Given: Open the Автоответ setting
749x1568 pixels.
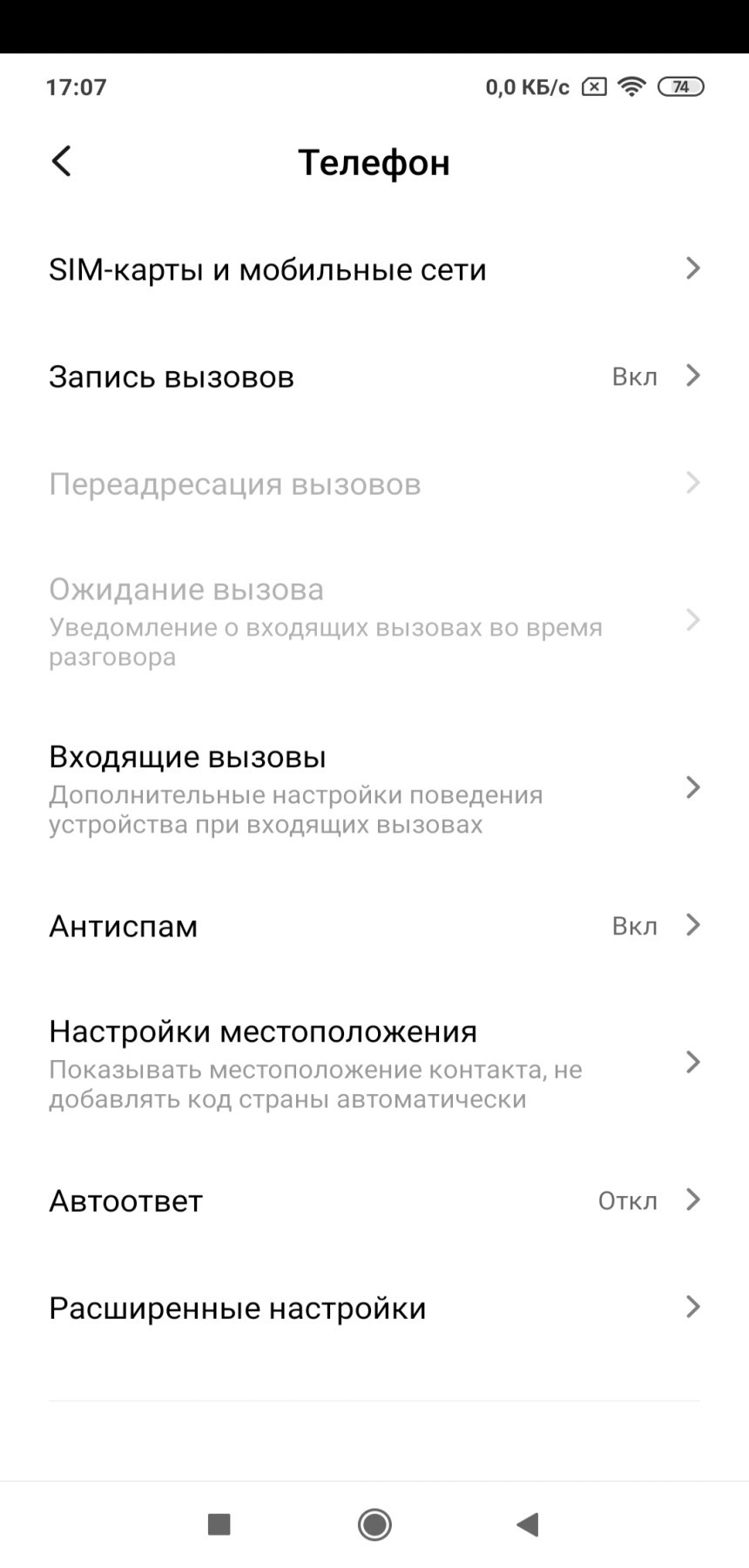Looking at the screenshot, I should pos(374,1200).
